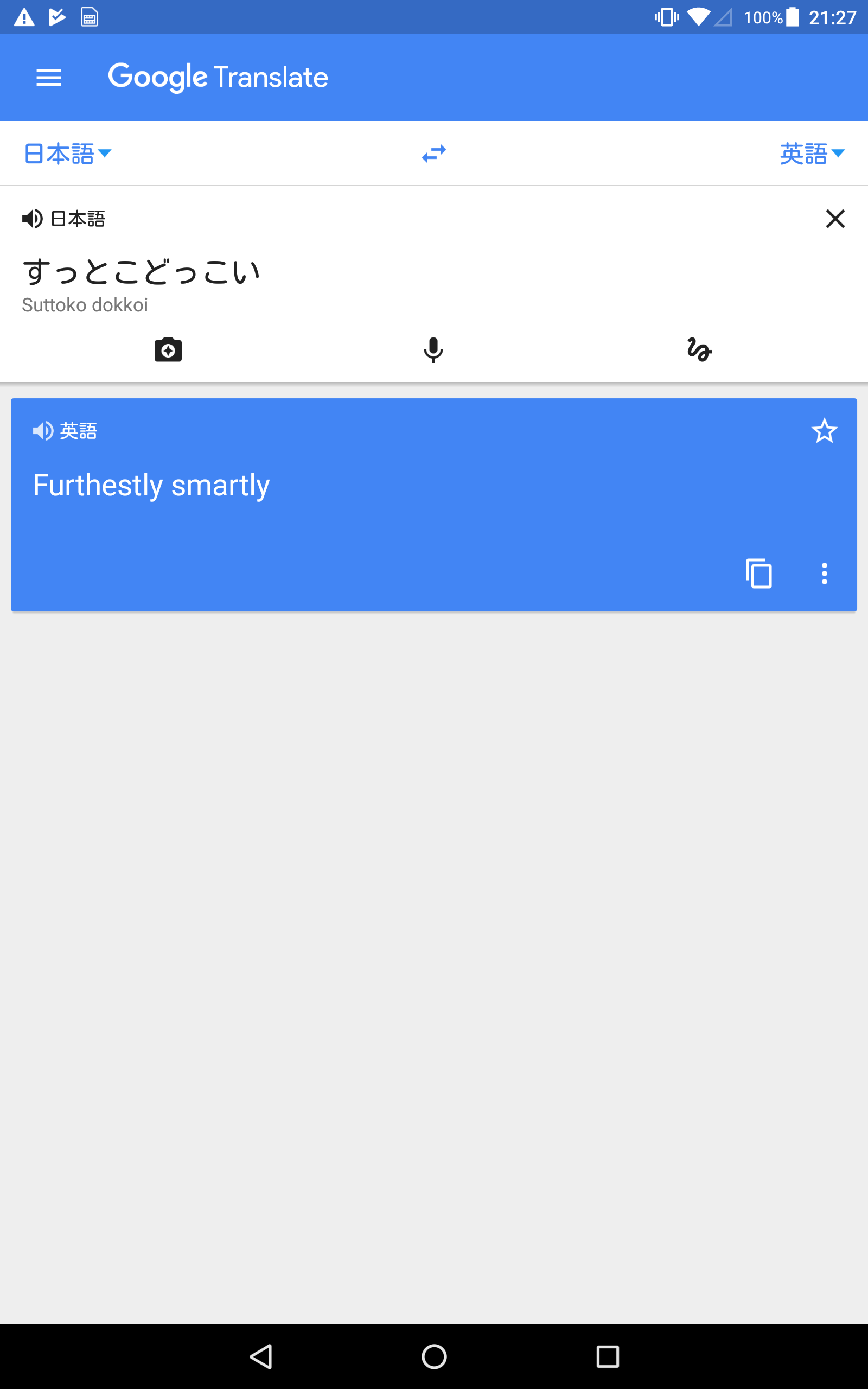Clear the entered Japanese text
868x1389 pixels.
[x=835, y=219]
